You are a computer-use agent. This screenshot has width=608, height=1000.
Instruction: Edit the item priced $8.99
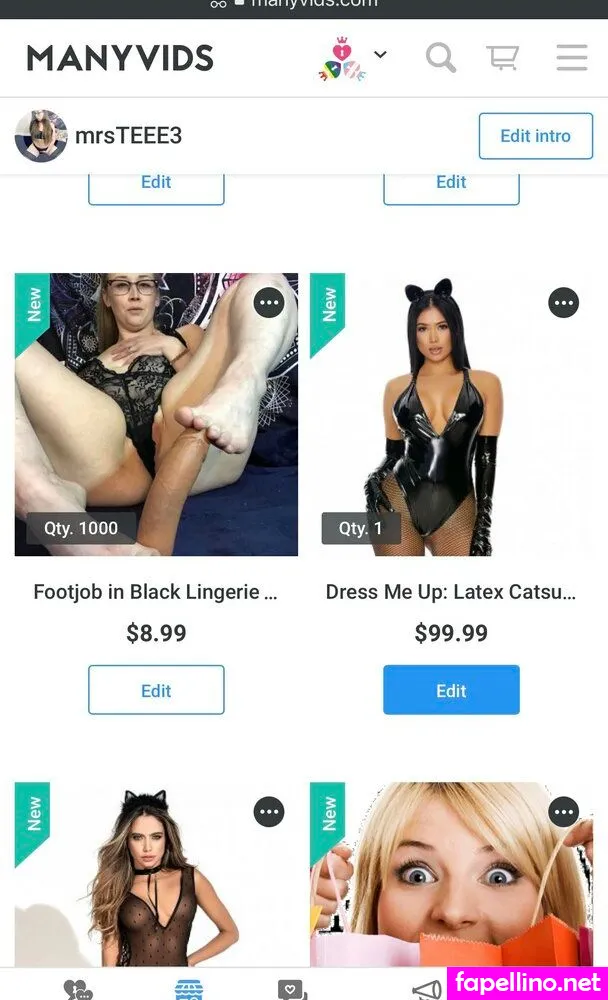pos(156,690)
